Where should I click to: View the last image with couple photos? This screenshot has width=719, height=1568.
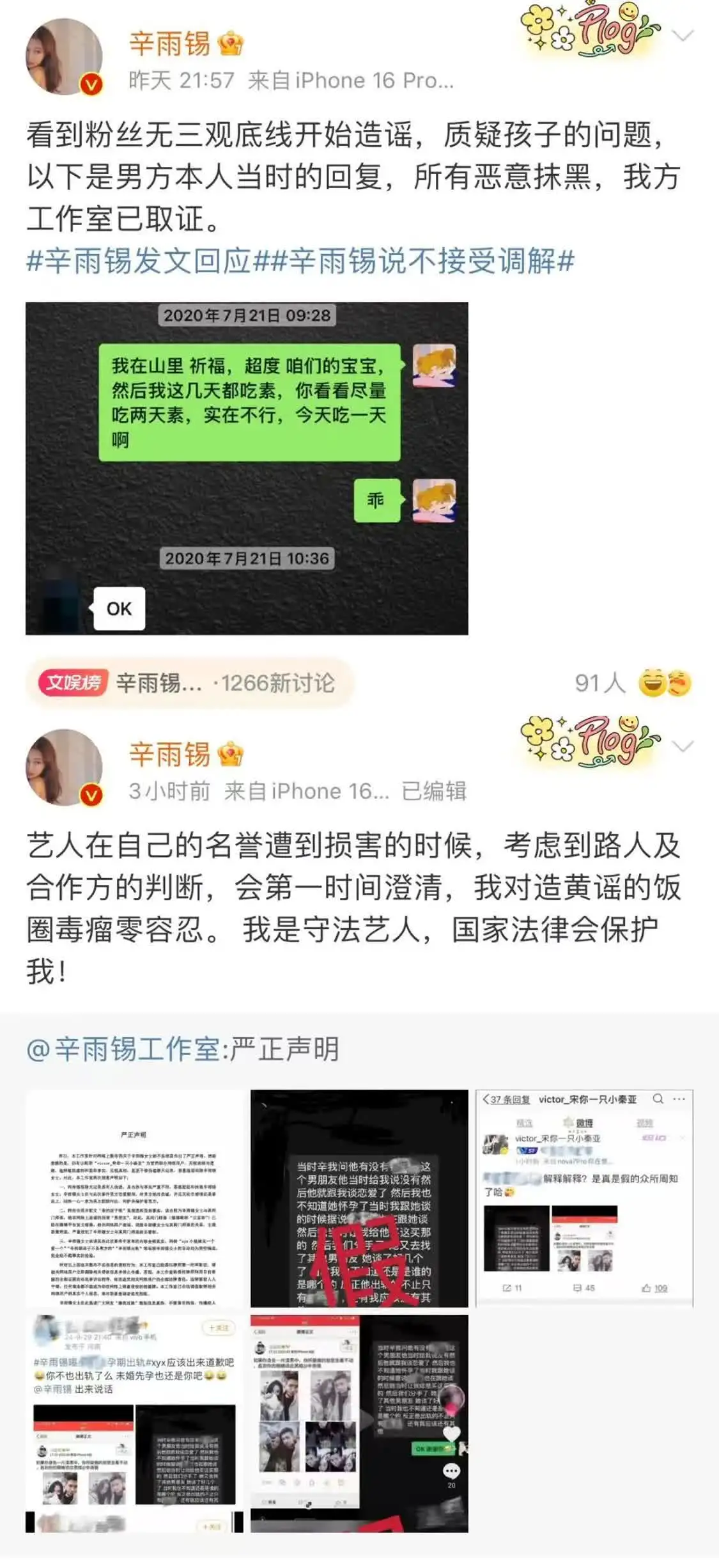tap(359, 1423)
